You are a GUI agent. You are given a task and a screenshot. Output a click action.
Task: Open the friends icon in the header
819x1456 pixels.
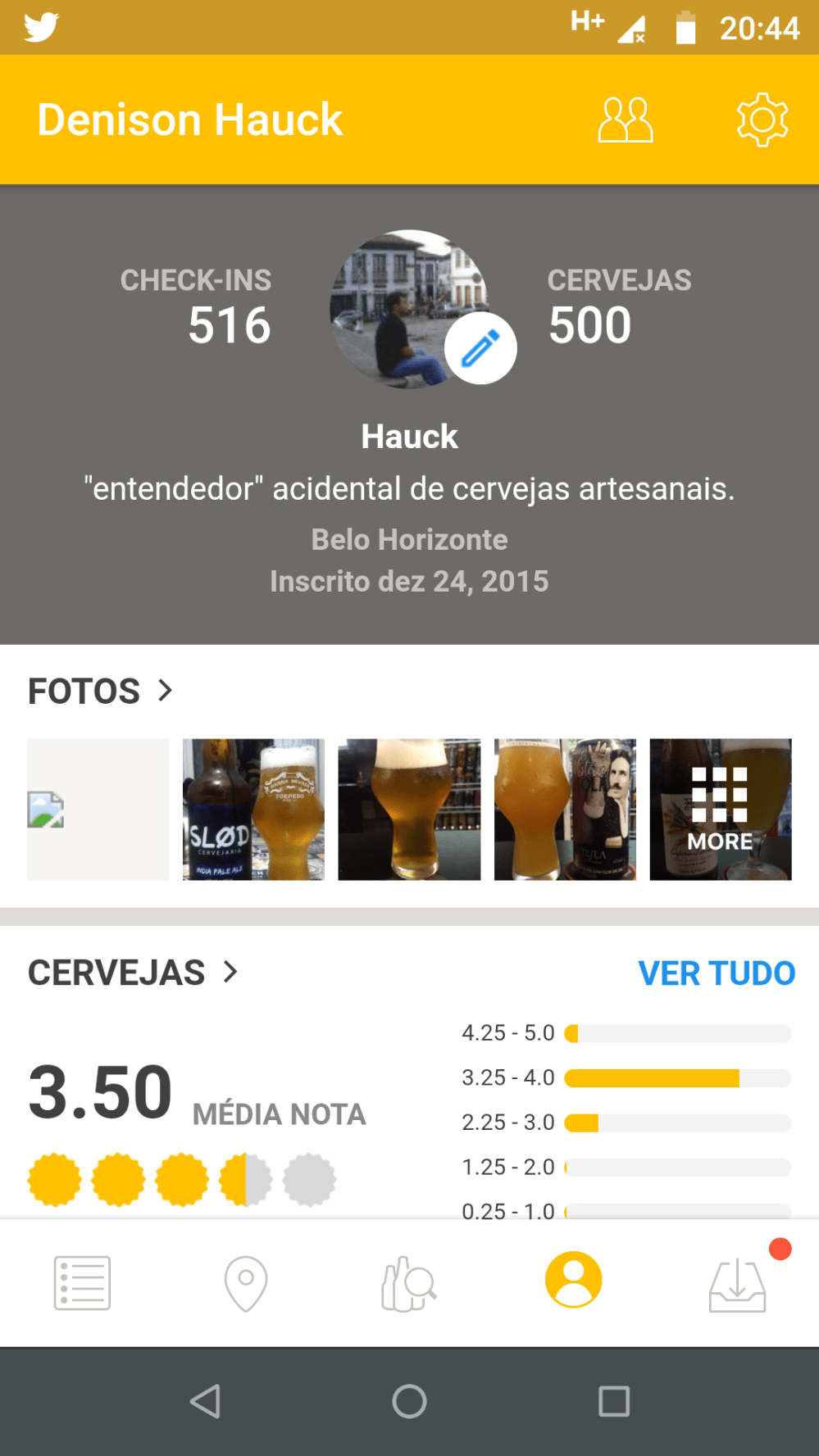(626, 120)
